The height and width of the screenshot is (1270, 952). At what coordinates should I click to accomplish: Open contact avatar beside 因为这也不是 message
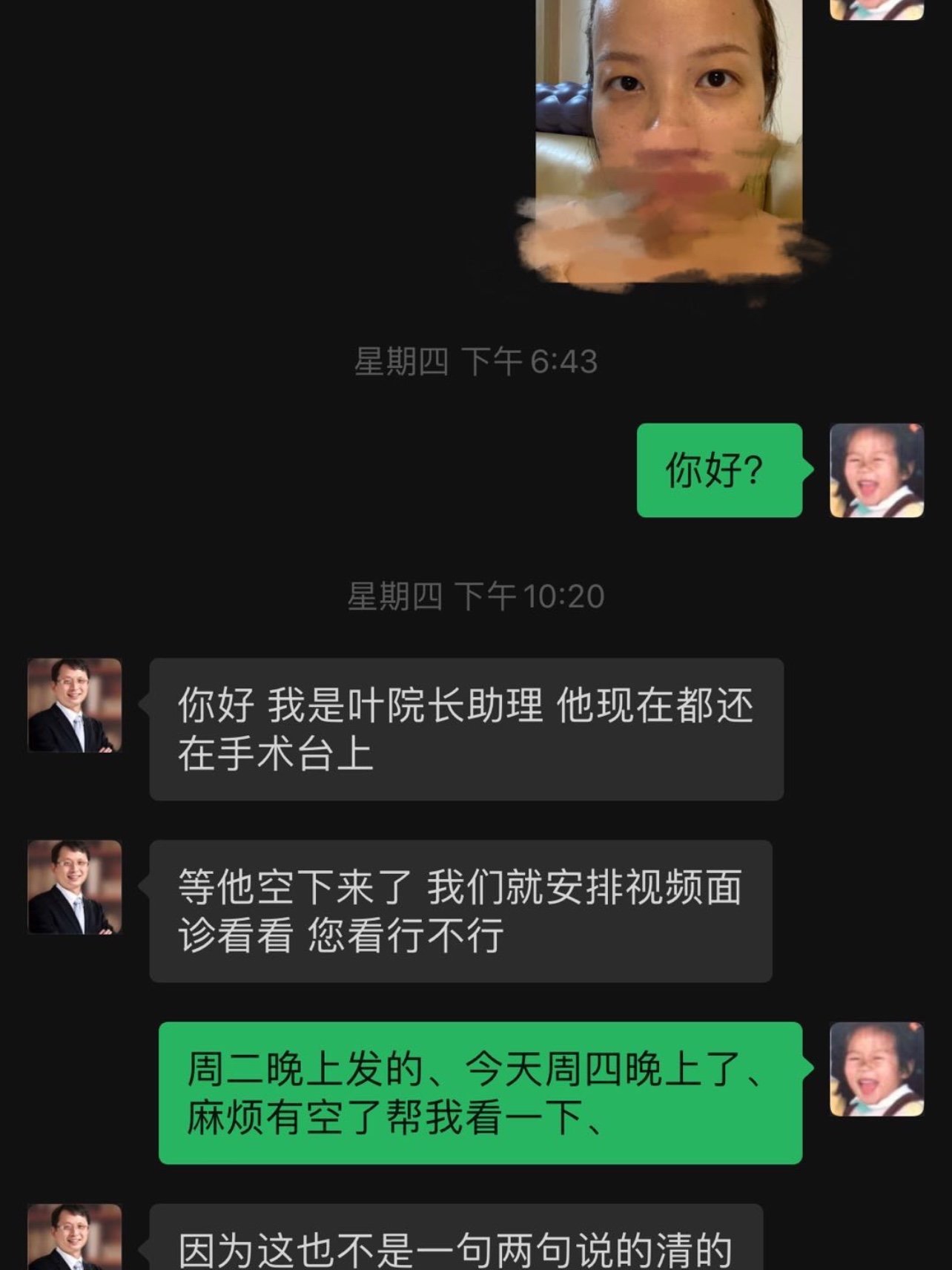(x=74, y=1239)
